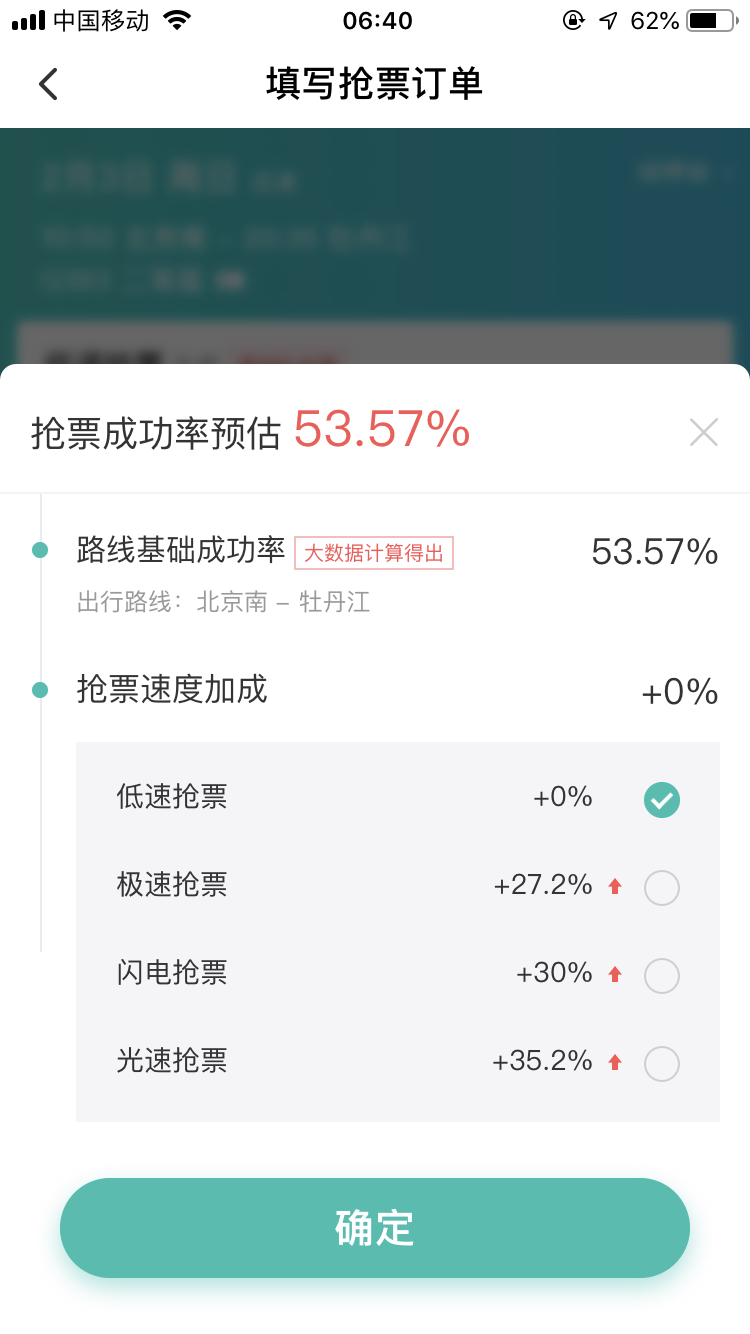Viewport: 750px width, 1334px height.
Task: Click the red up arrow next to 光速抢票
Action: click(x=617, y=1062)
